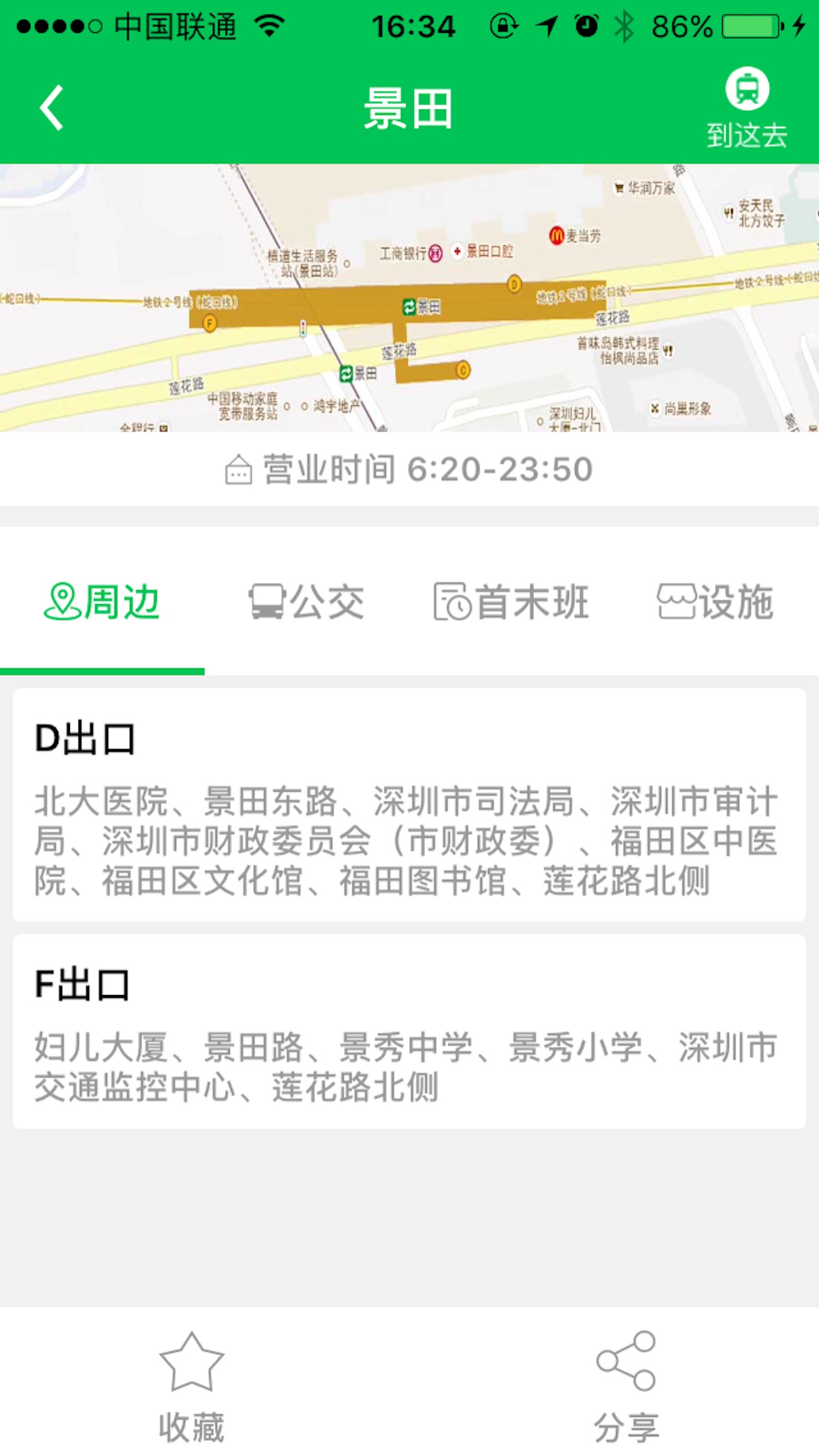Switch to the 首末班 tab
The height and width of the screenshot is (1456, 819).
511,601
